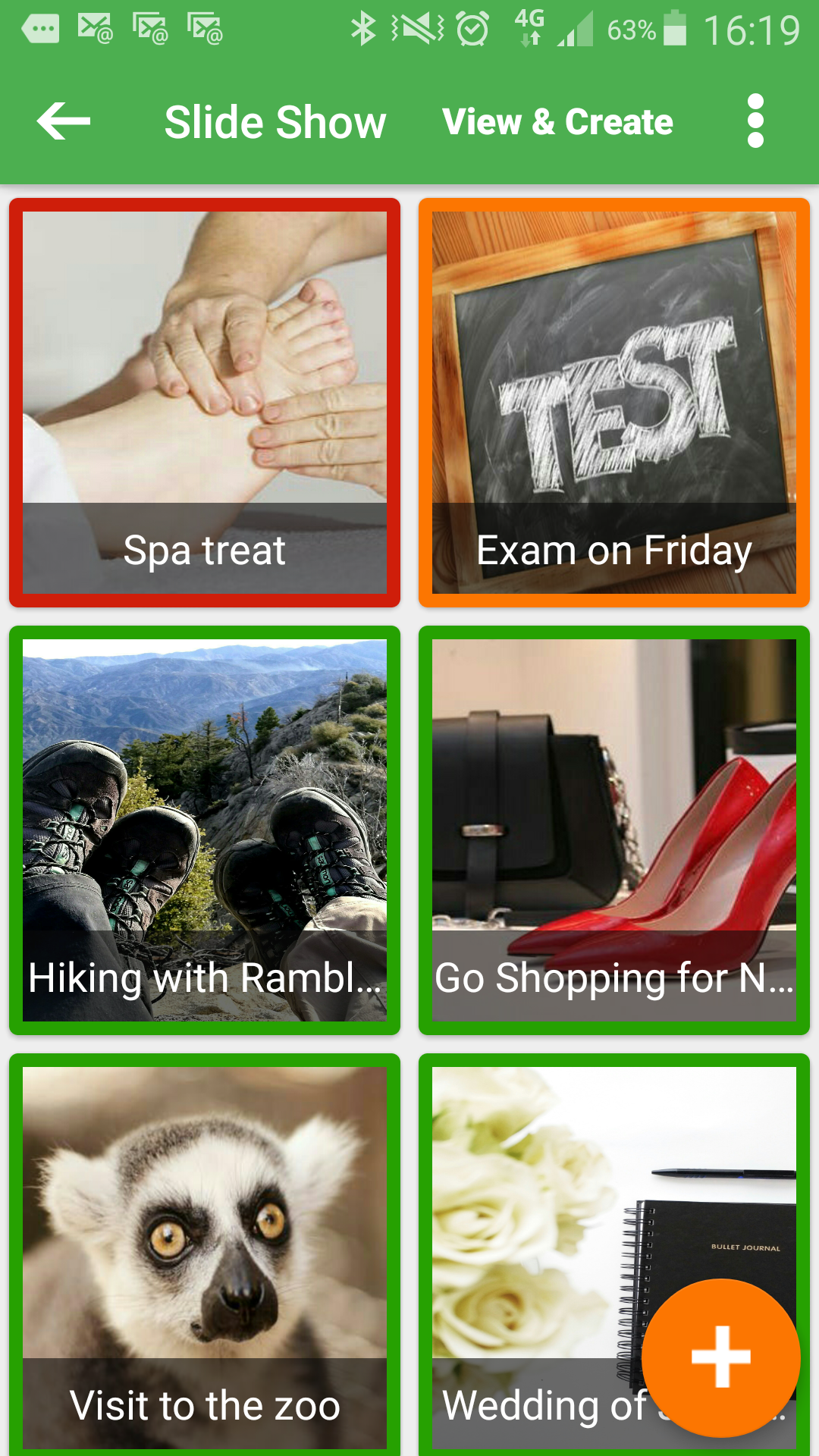The image size is (819, 1456).
Task: Open the Wedding card with white roses
Action: [x=531, y=1213]
